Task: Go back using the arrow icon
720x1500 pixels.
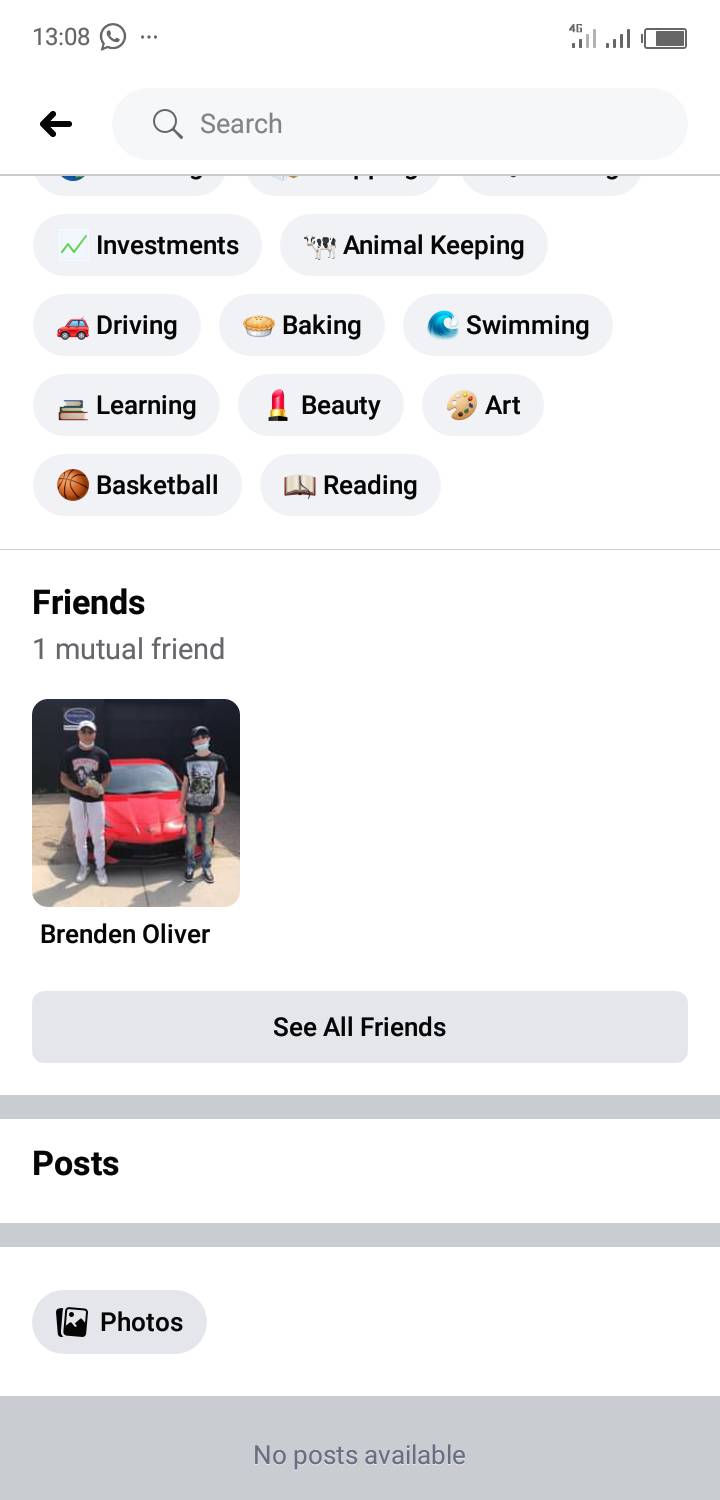Action: [56, 124]
